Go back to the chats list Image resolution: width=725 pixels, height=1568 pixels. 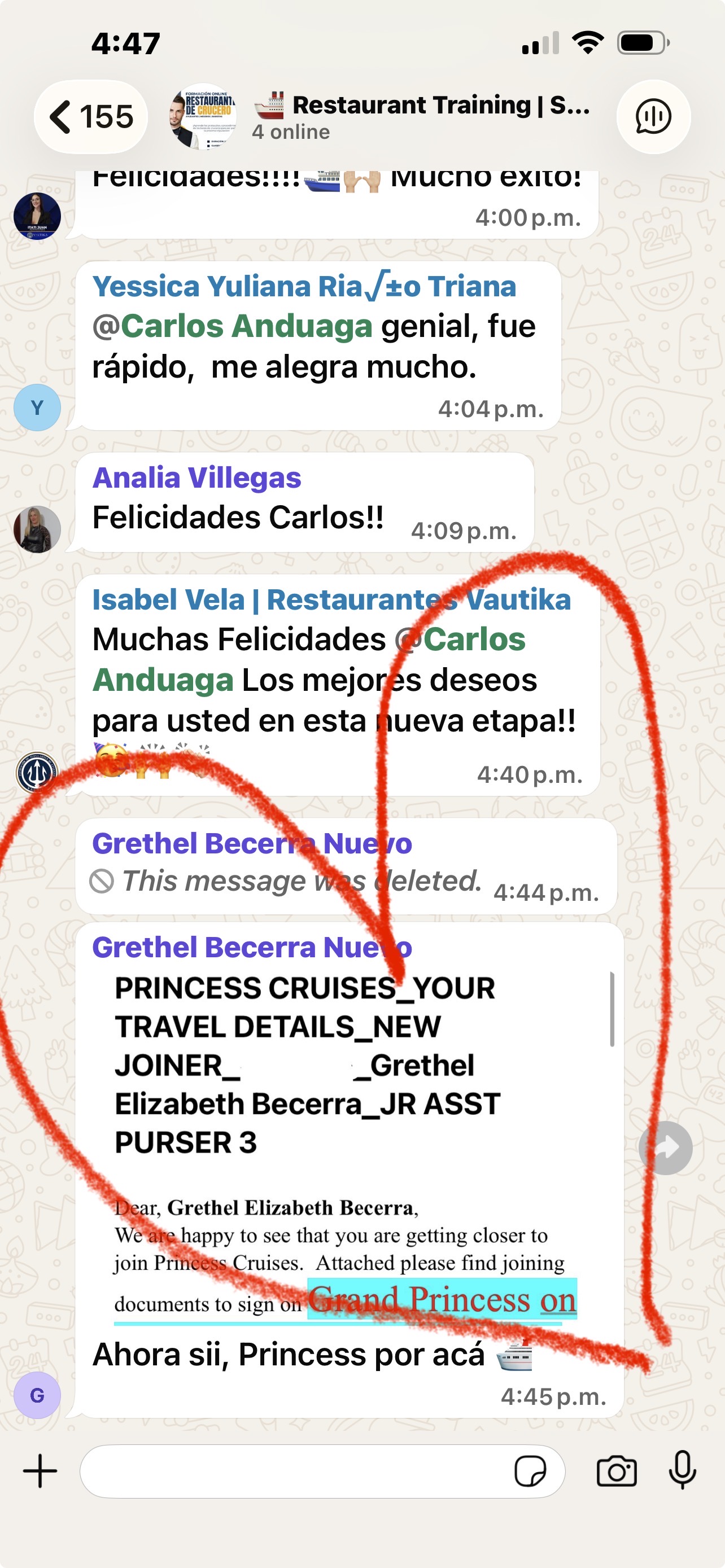(91, 116)
